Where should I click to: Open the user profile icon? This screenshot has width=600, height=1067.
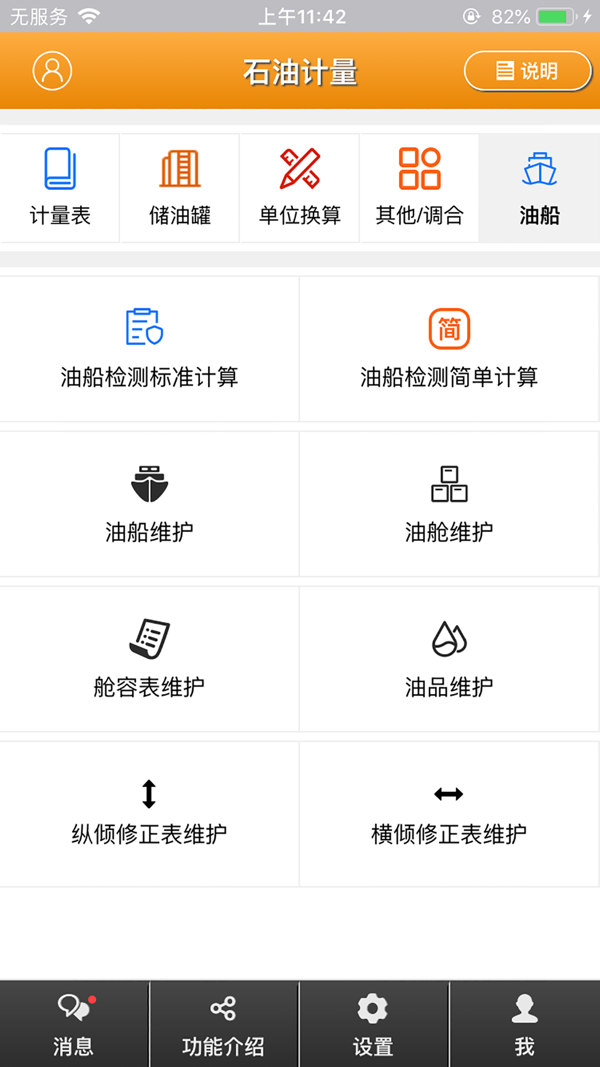point(52,70)
